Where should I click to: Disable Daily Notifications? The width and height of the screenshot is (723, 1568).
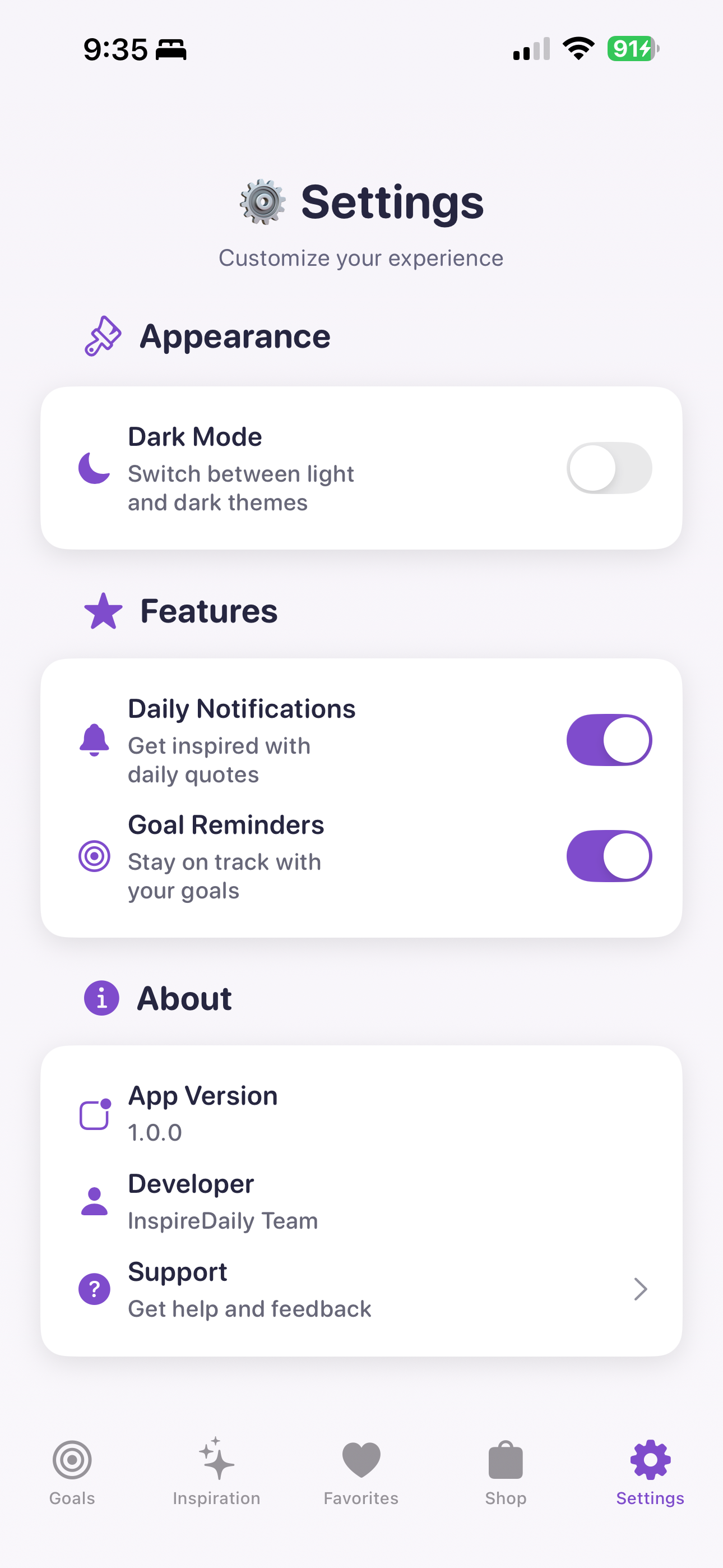pos(609,740)
